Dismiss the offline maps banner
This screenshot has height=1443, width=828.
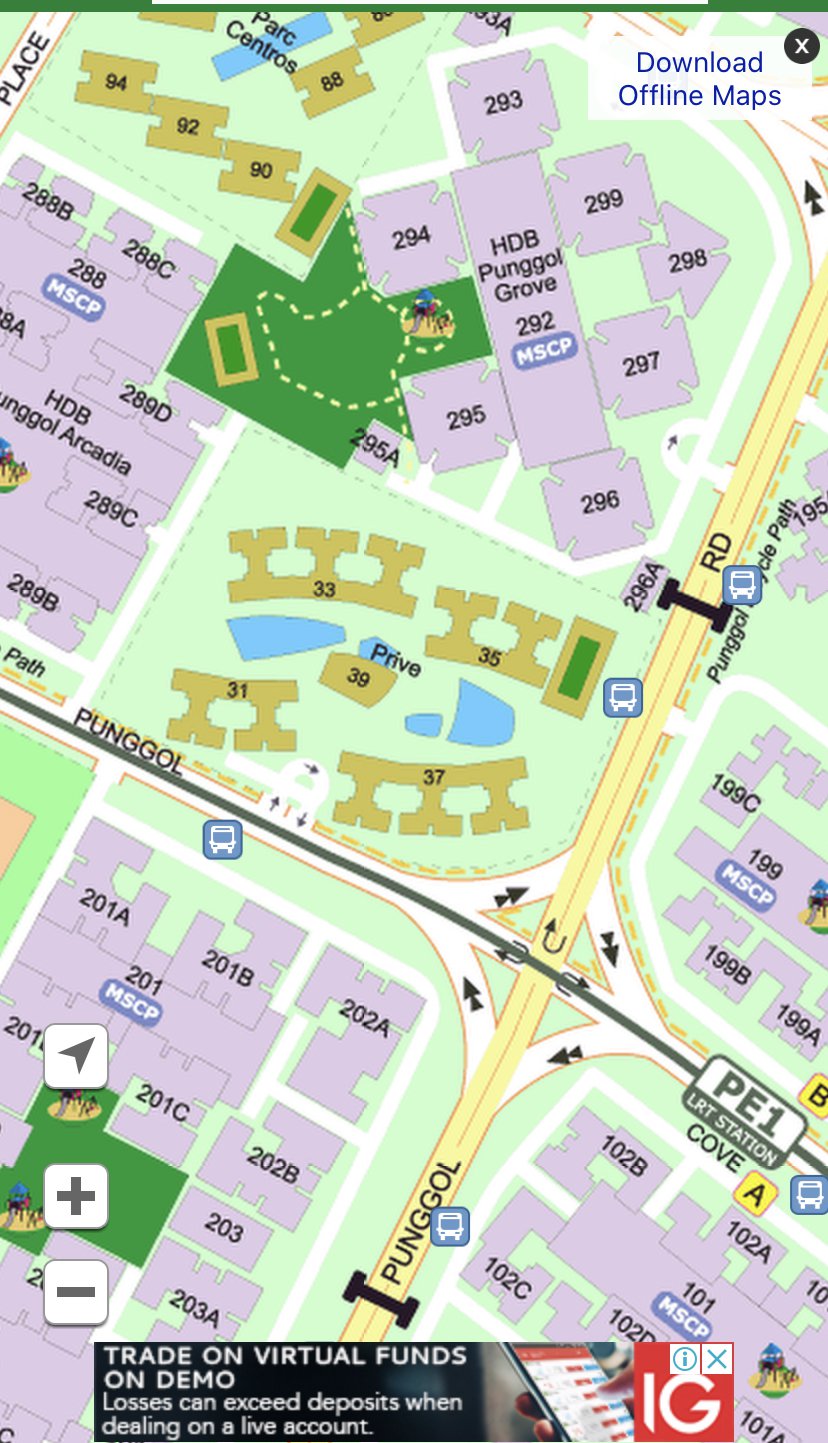801,46
